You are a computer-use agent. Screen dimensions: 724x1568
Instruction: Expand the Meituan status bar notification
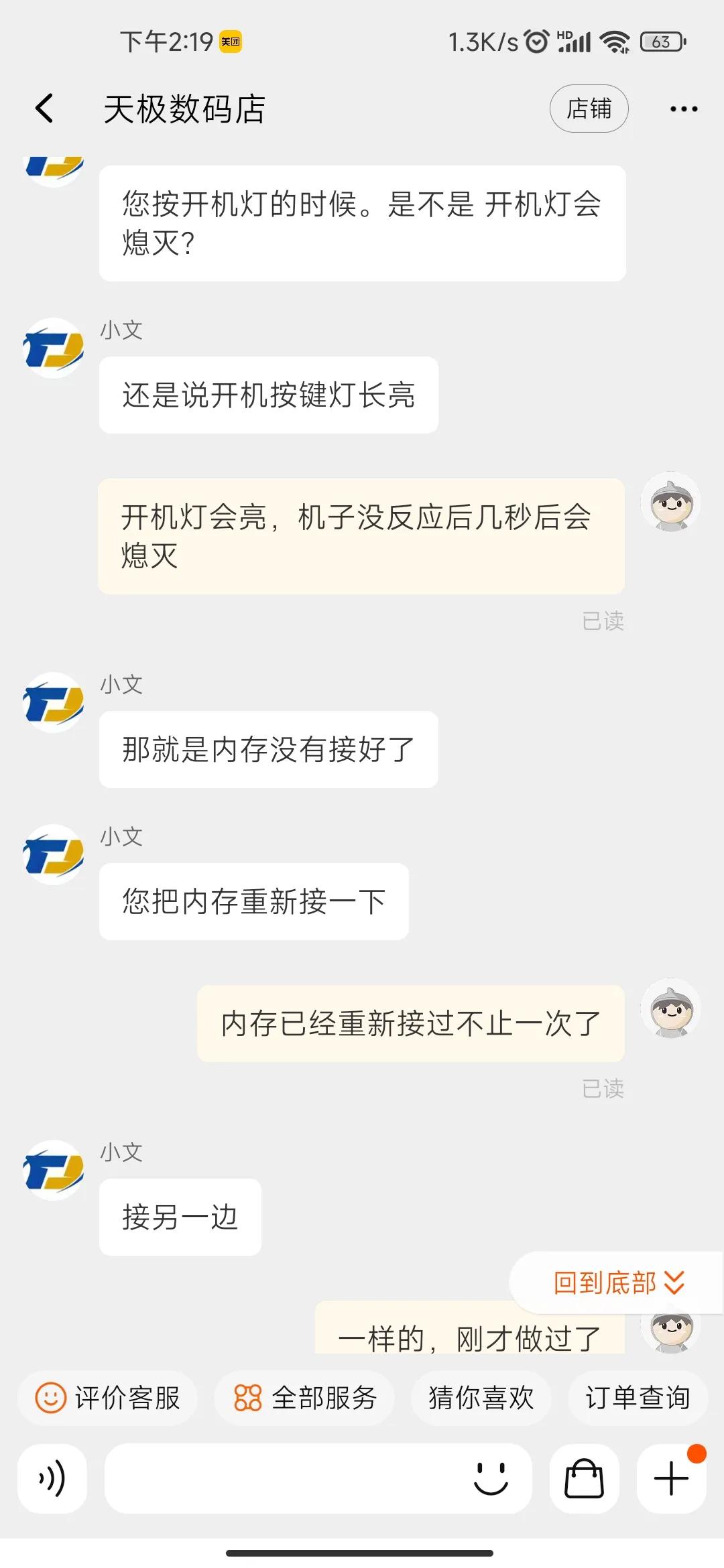[231, 41]
